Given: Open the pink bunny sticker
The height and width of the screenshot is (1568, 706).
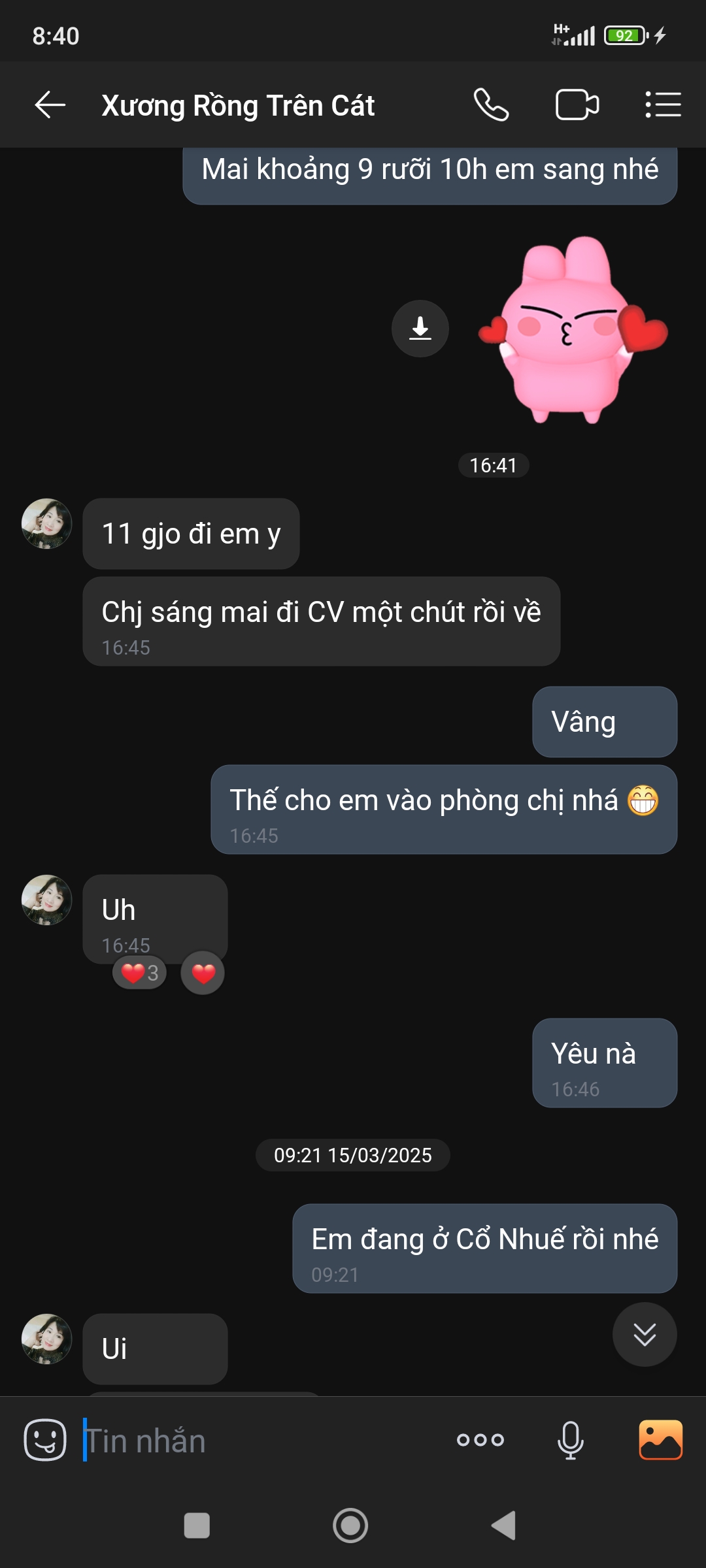Looking at the screenshot, I should click(x=572, y=330).
